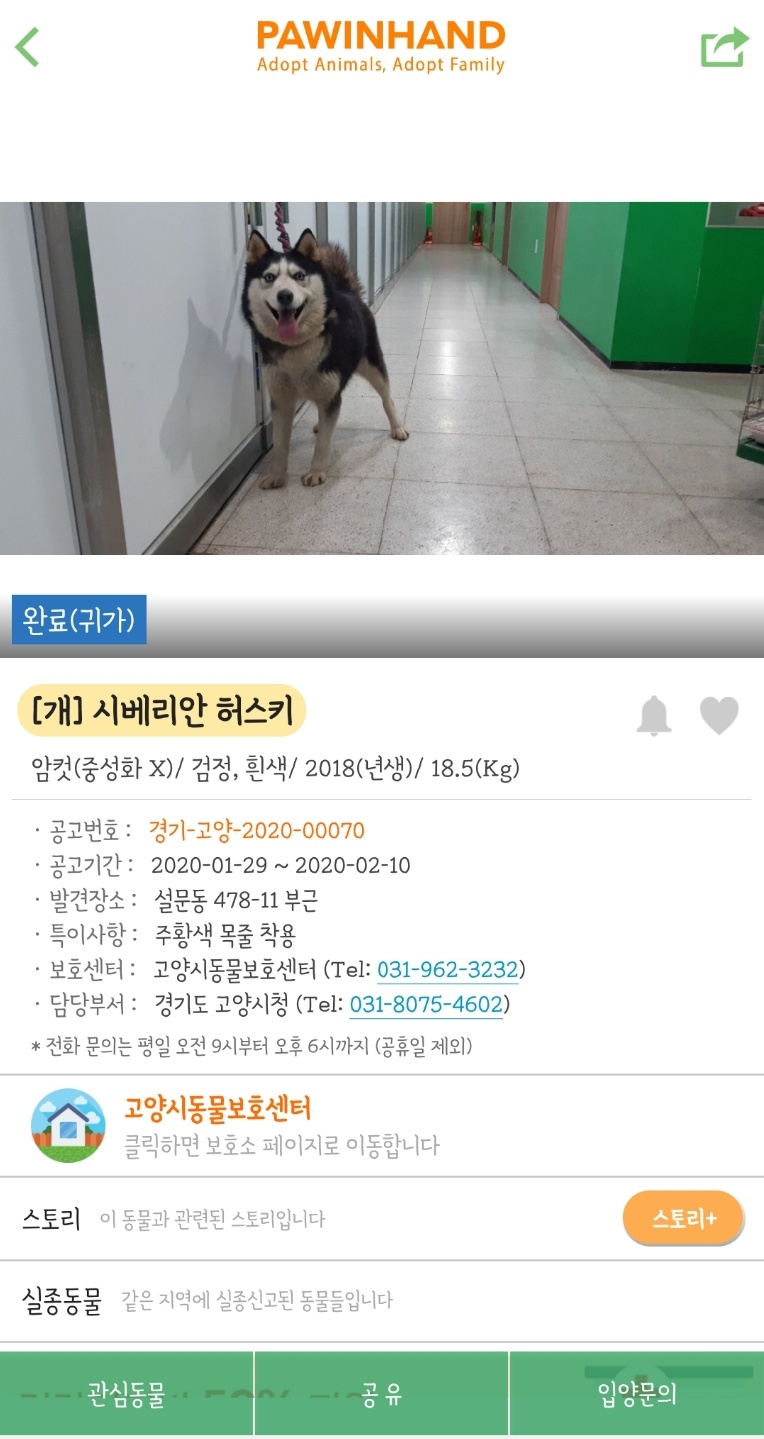Enable alerts with the bell icon
The image size is (764, 1439).
pos(654,716)
